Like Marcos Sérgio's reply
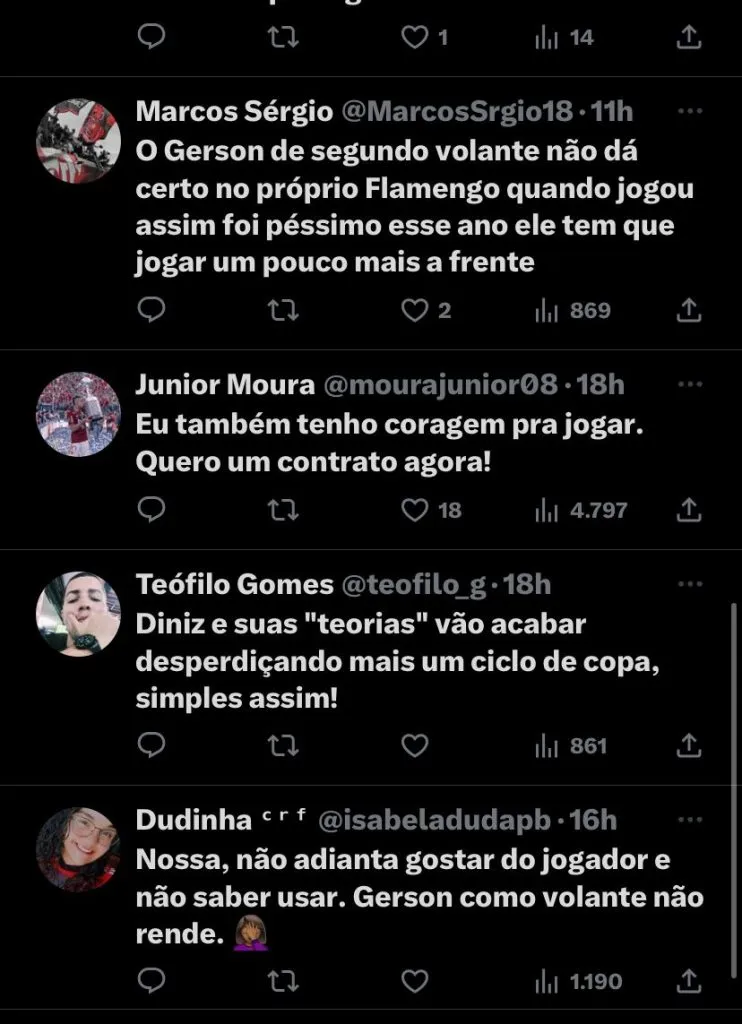This screenshot has height=1024, width=742. coord(414,311)
